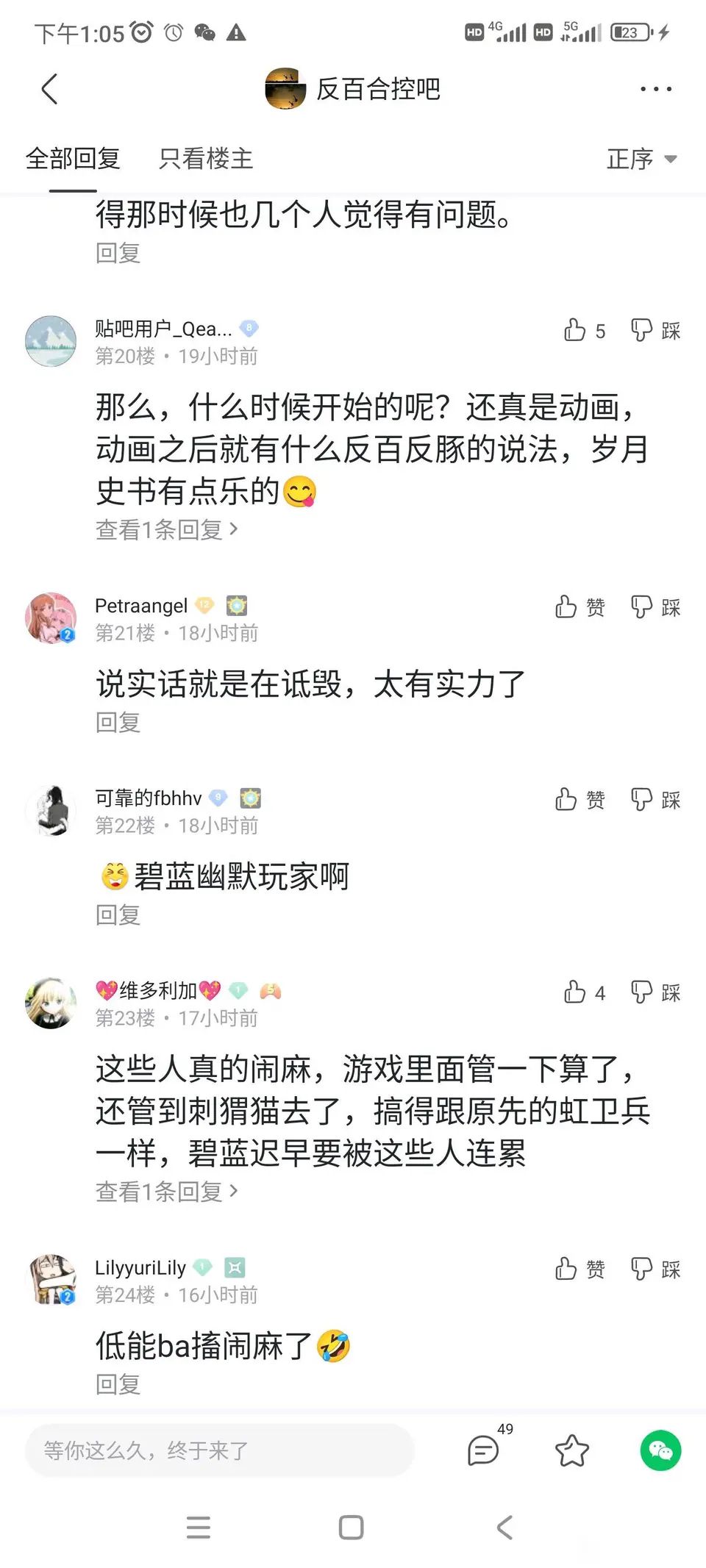
Task: Open 可靠的fbhhv's profile avatar
Action: click(51, 811)
